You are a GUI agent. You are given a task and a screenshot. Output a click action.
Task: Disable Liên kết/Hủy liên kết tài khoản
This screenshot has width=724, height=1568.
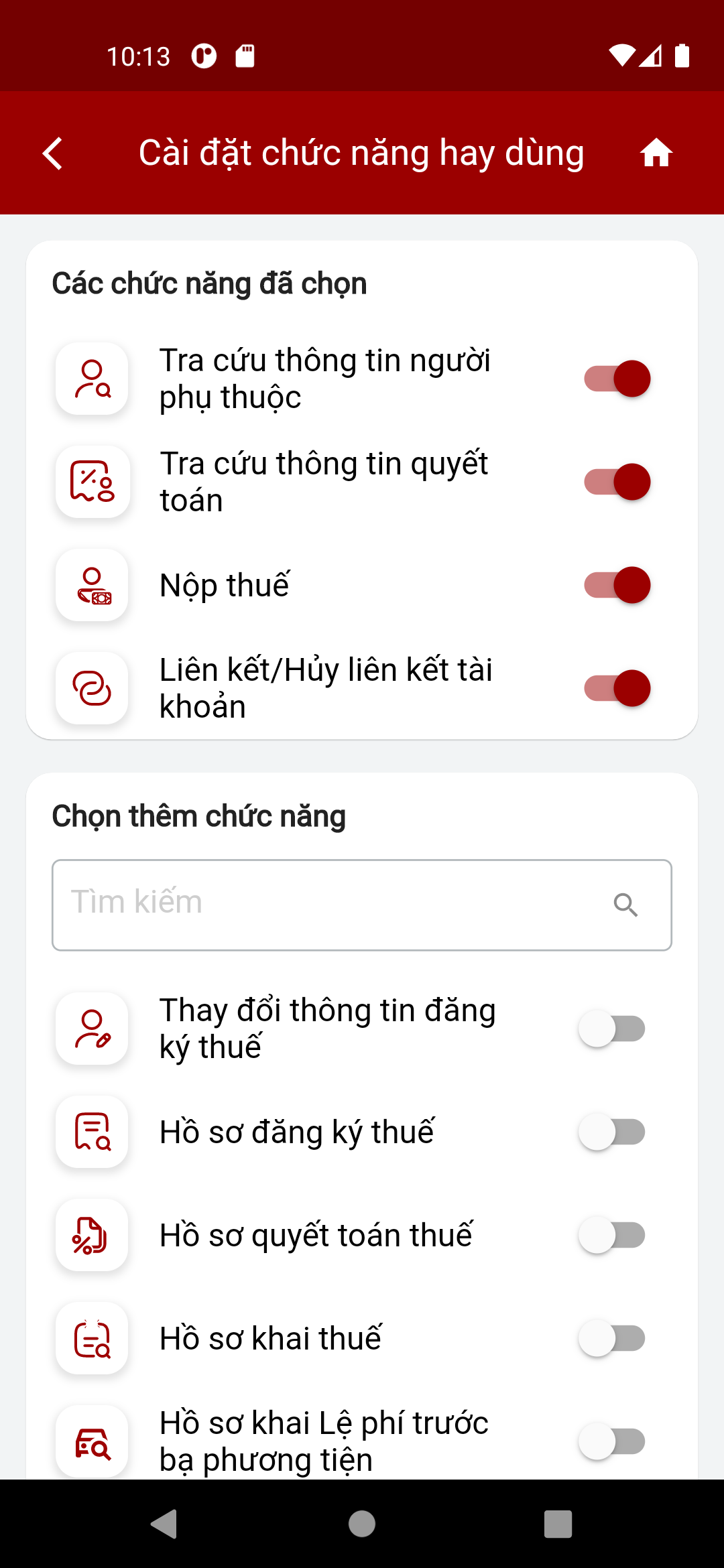617,688
